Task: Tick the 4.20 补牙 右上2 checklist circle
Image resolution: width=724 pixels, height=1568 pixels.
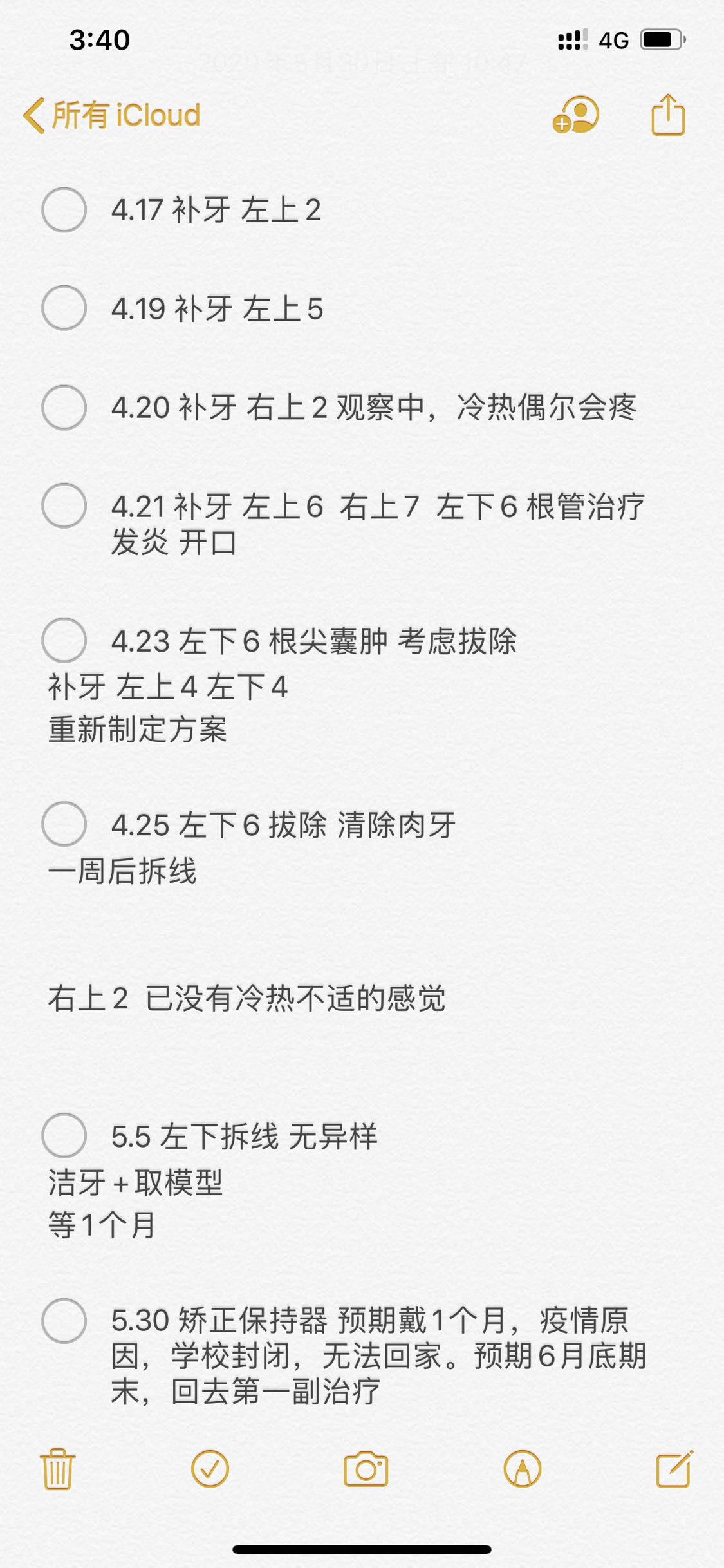Action: (x=64, y=408)
